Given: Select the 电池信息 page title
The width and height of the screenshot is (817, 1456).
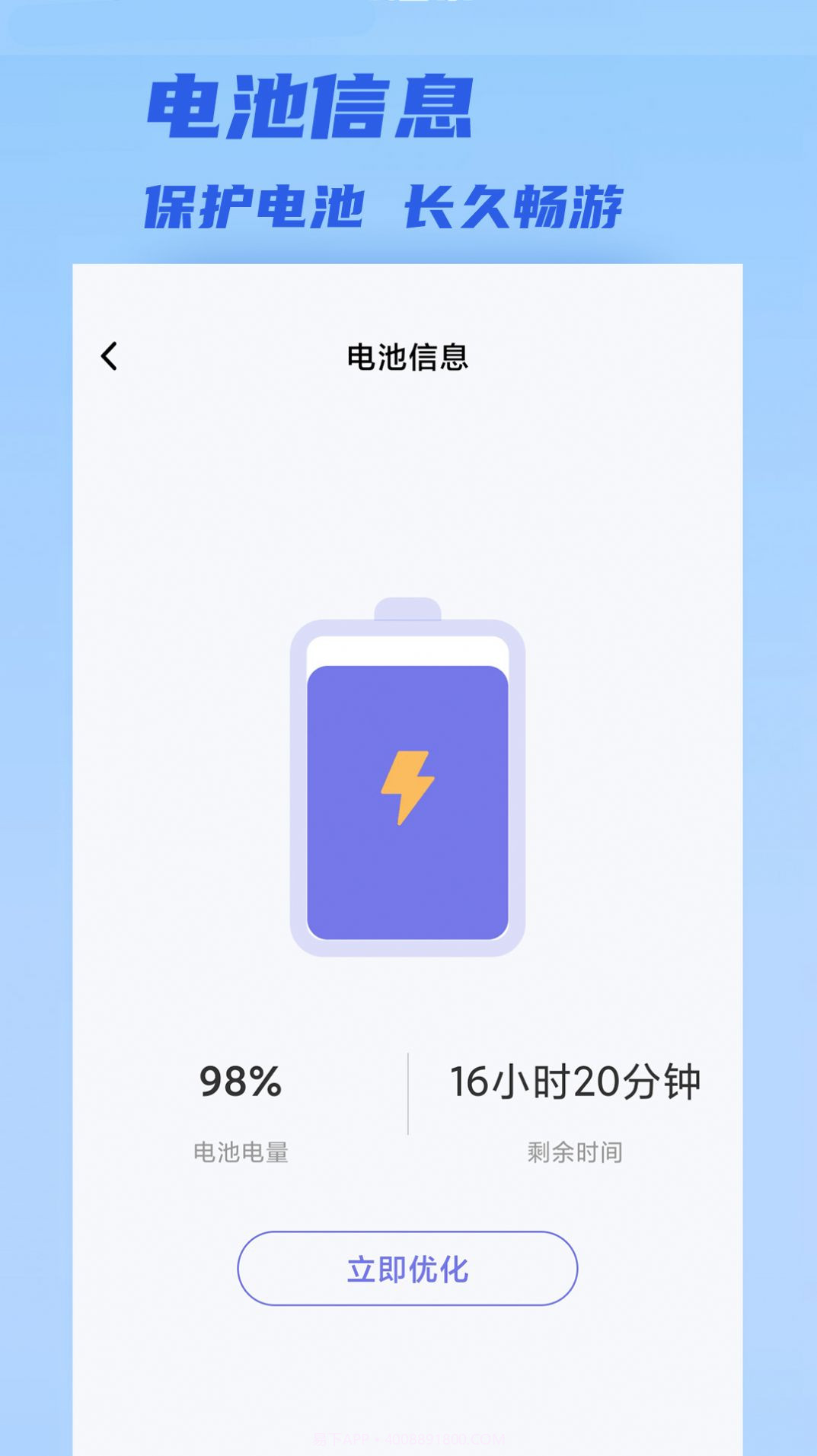Looking at the screenshot, I should click(x=408, y=358).
